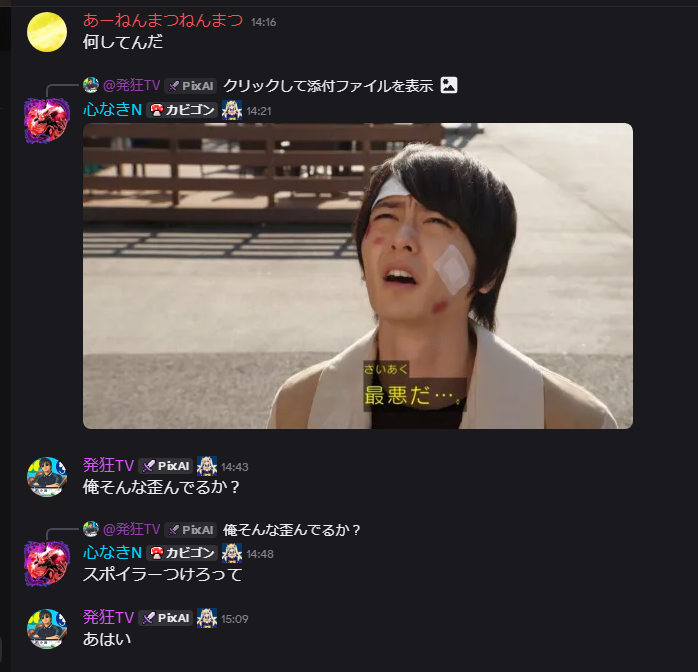Open あーねんまつねんまつ's yellow avatar
698x672 pixels.
tap(46, 32)
